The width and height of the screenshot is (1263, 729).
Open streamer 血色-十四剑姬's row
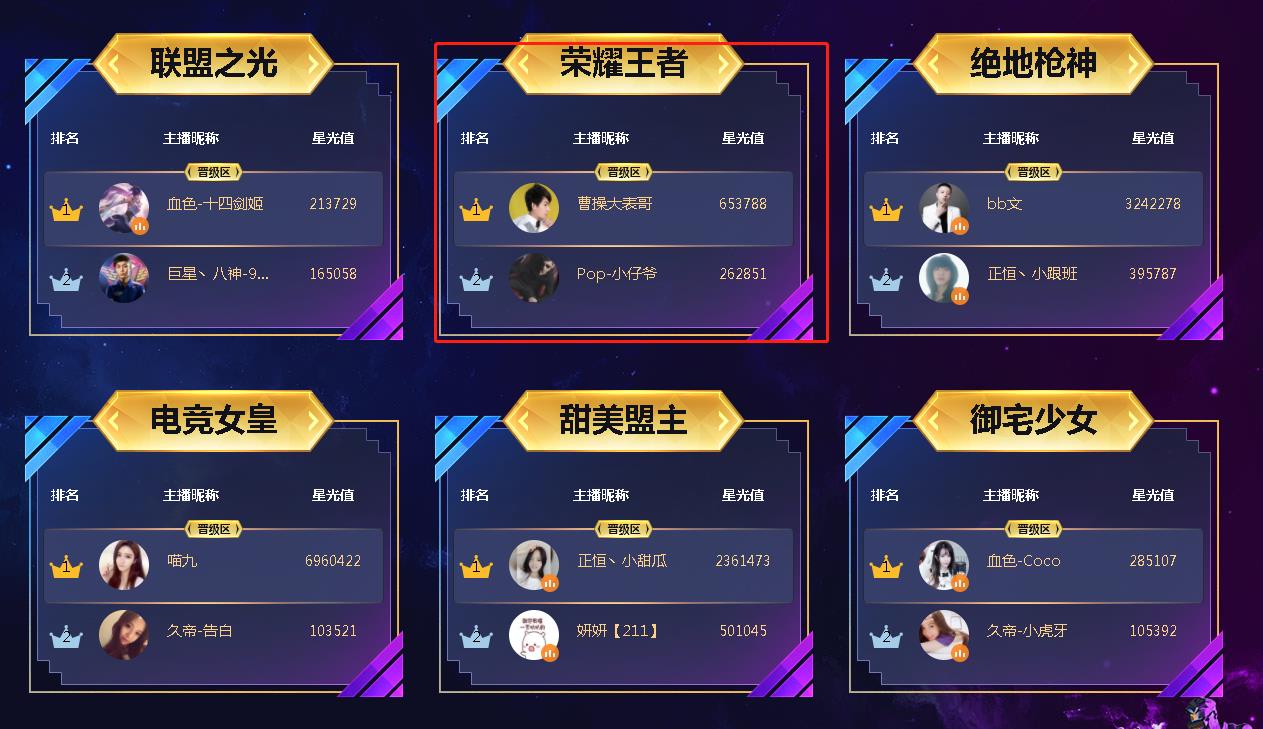pos(214,204)
